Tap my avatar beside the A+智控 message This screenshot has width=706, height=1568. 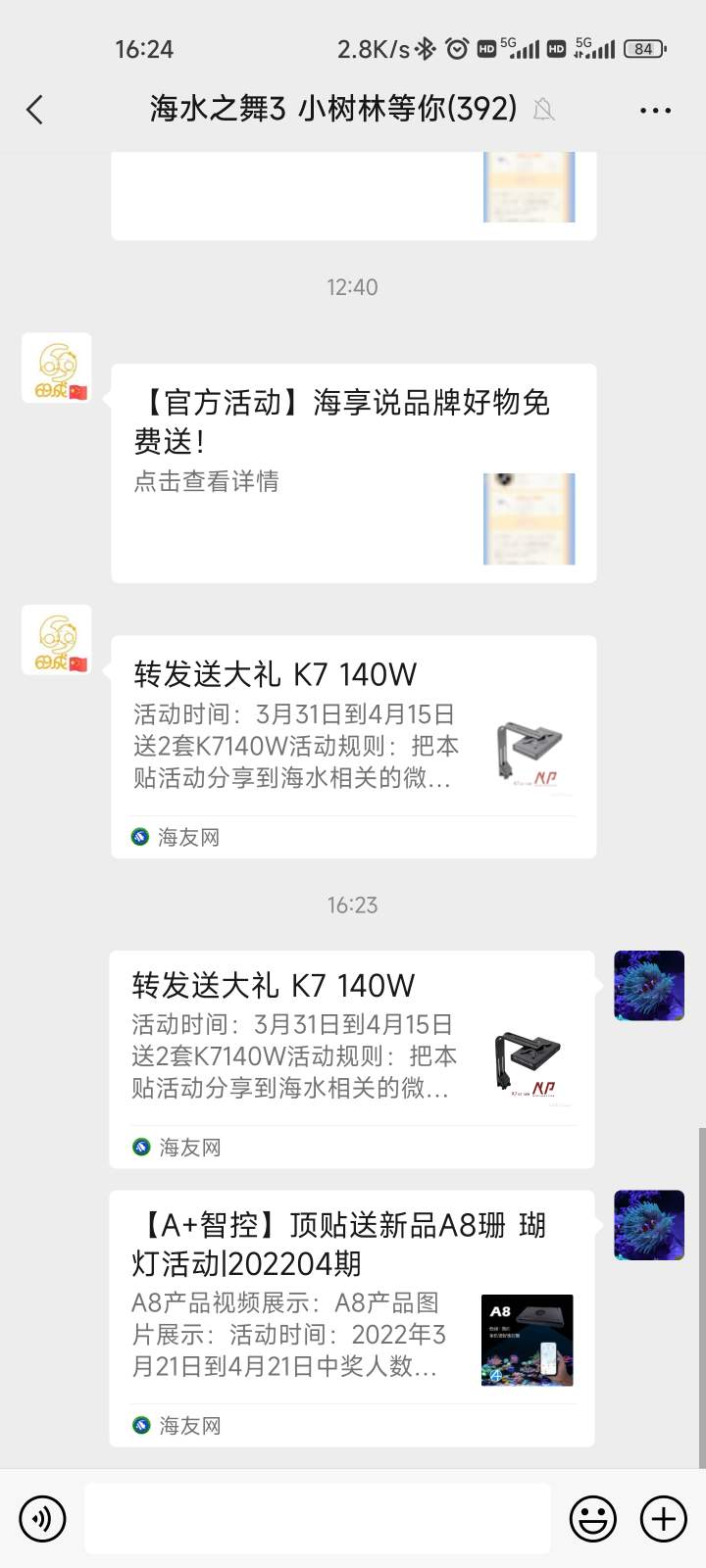(x=649, y=1225)
